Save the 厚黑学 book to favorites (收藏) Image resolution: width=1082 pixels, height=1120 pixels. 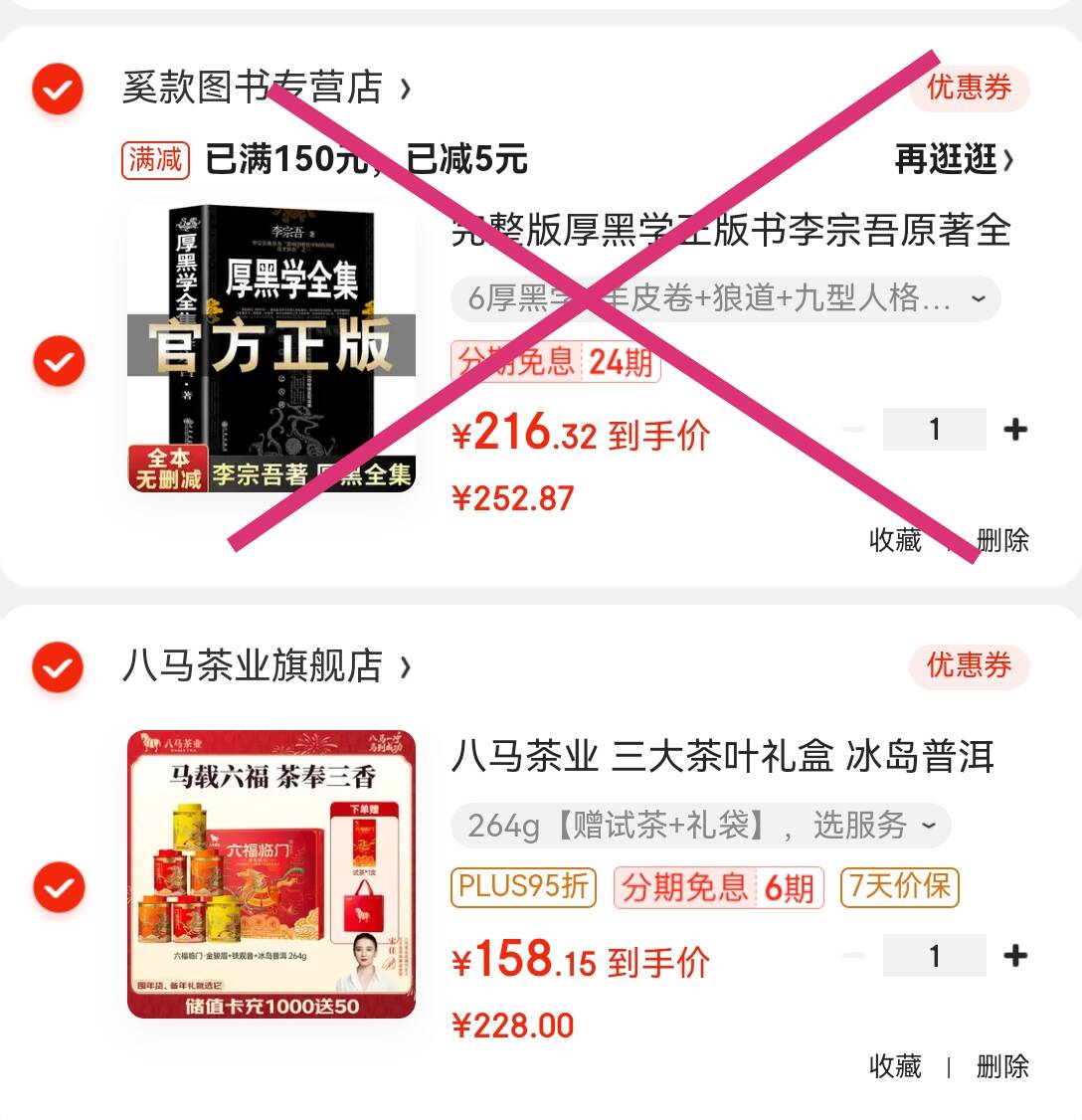895,540
